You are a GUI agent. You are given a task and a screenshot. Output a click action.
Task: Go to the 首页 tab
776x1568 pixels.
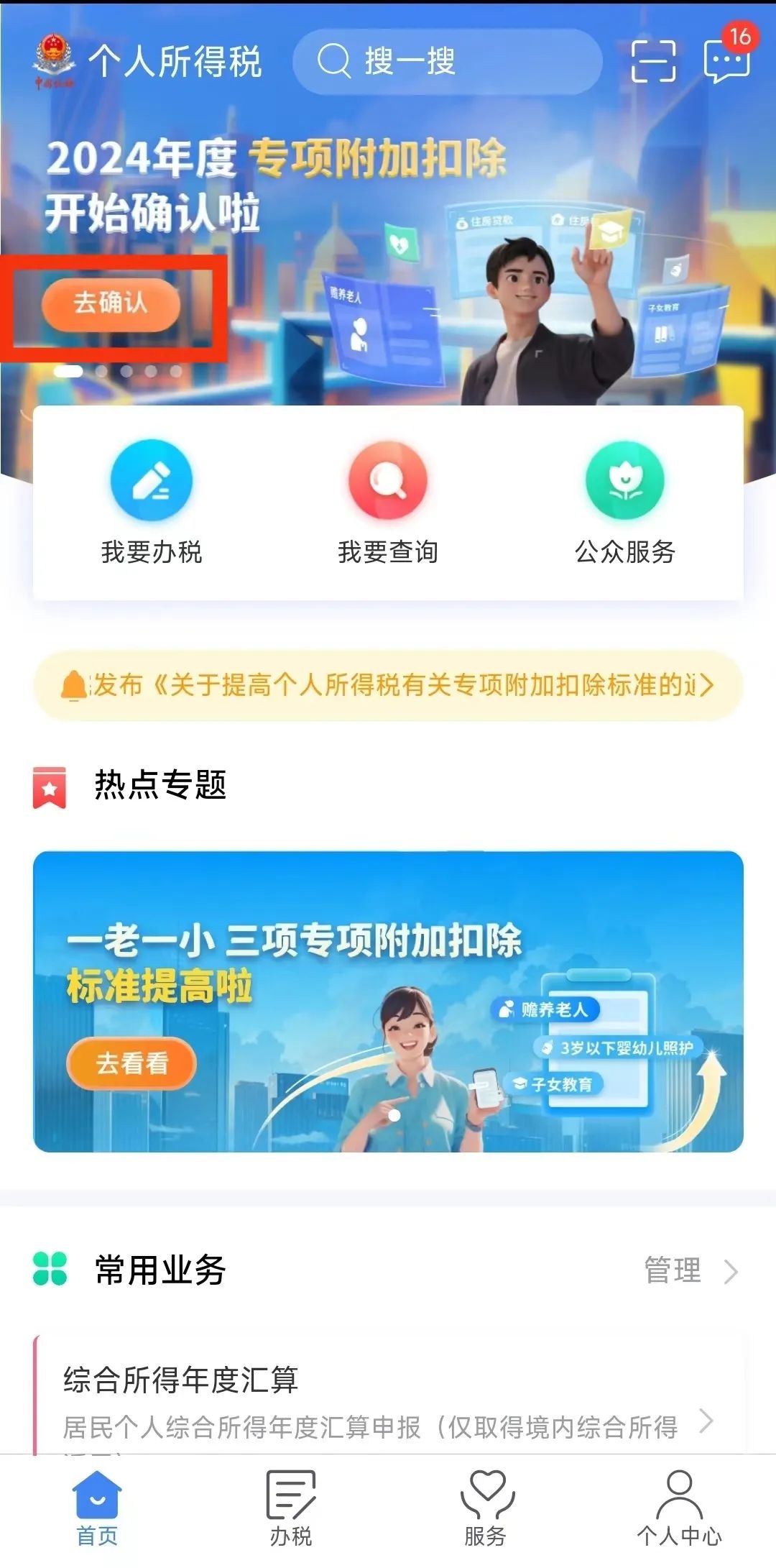coord(97,1508)
